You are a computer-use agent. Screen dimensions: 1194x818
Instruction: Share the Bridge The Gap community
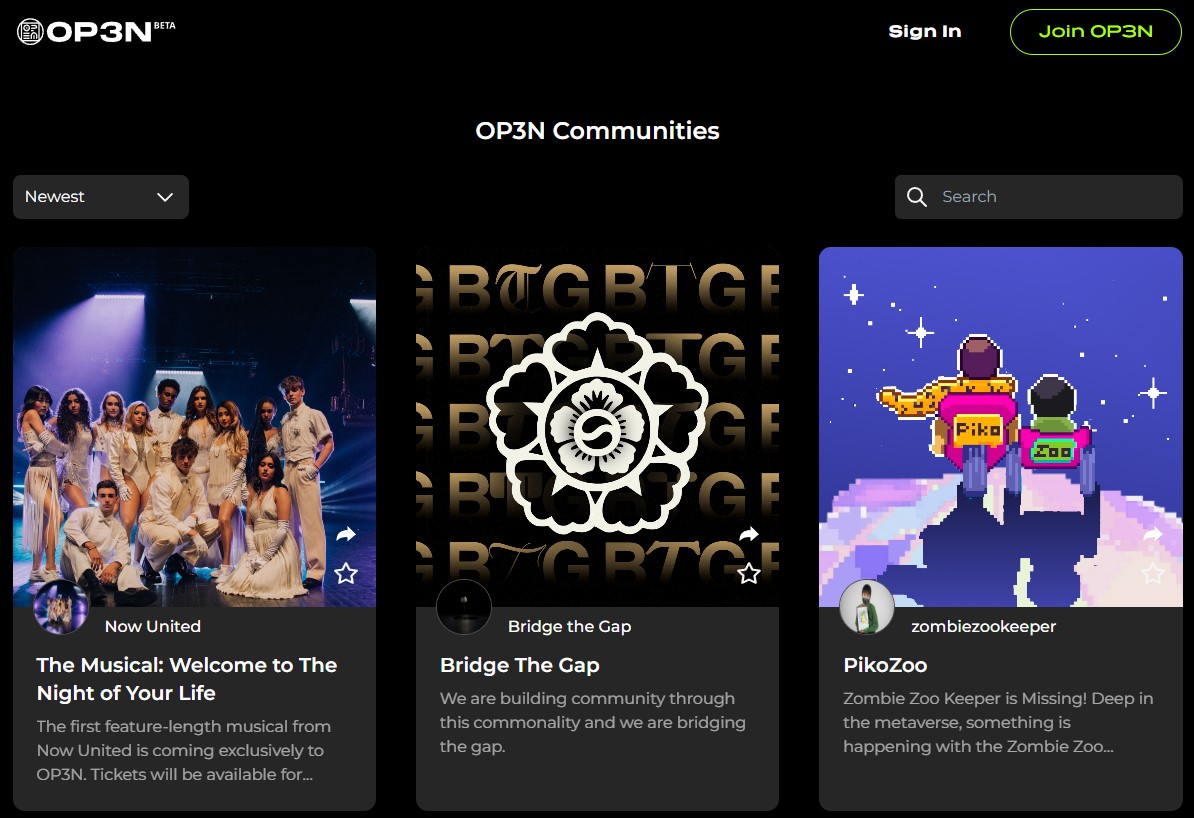point(749,535)
